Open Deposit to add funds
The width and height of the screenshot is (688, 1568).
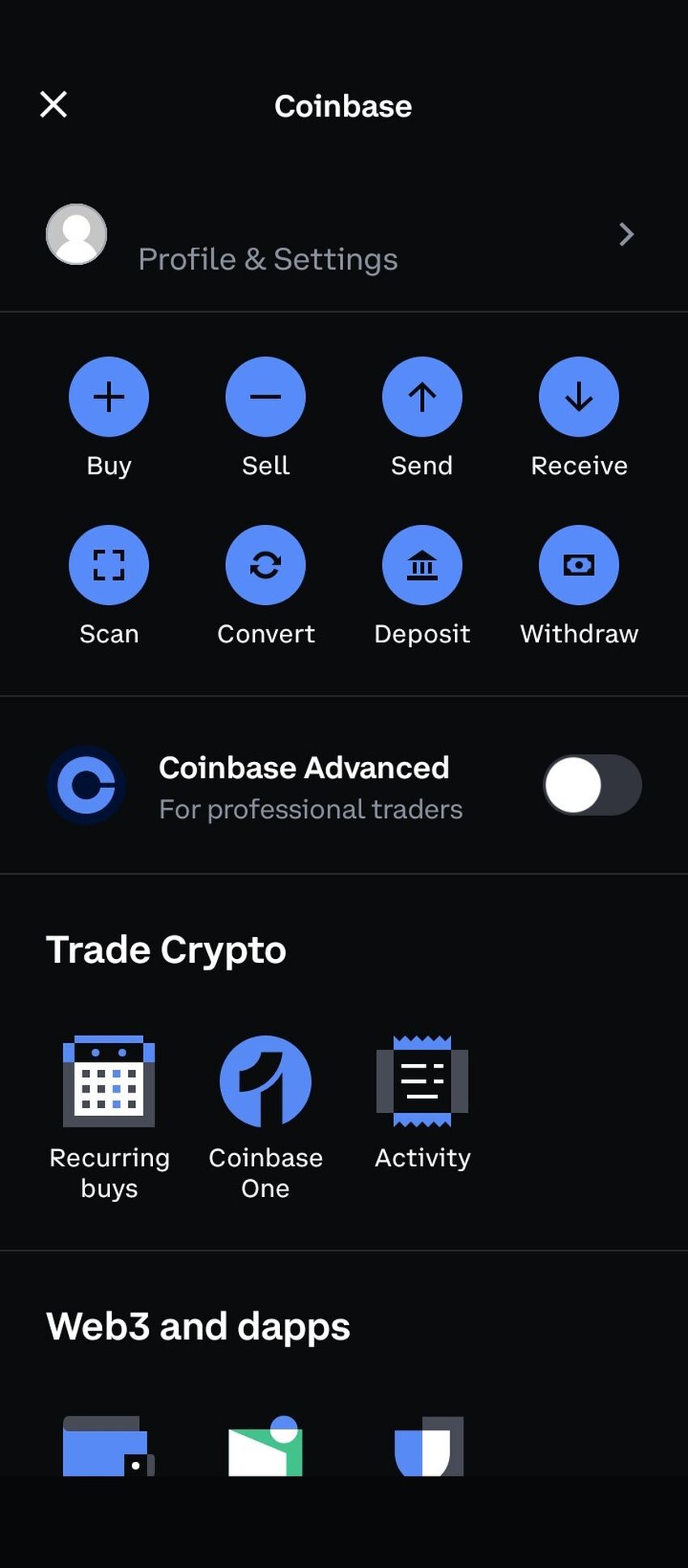point(422,565)
